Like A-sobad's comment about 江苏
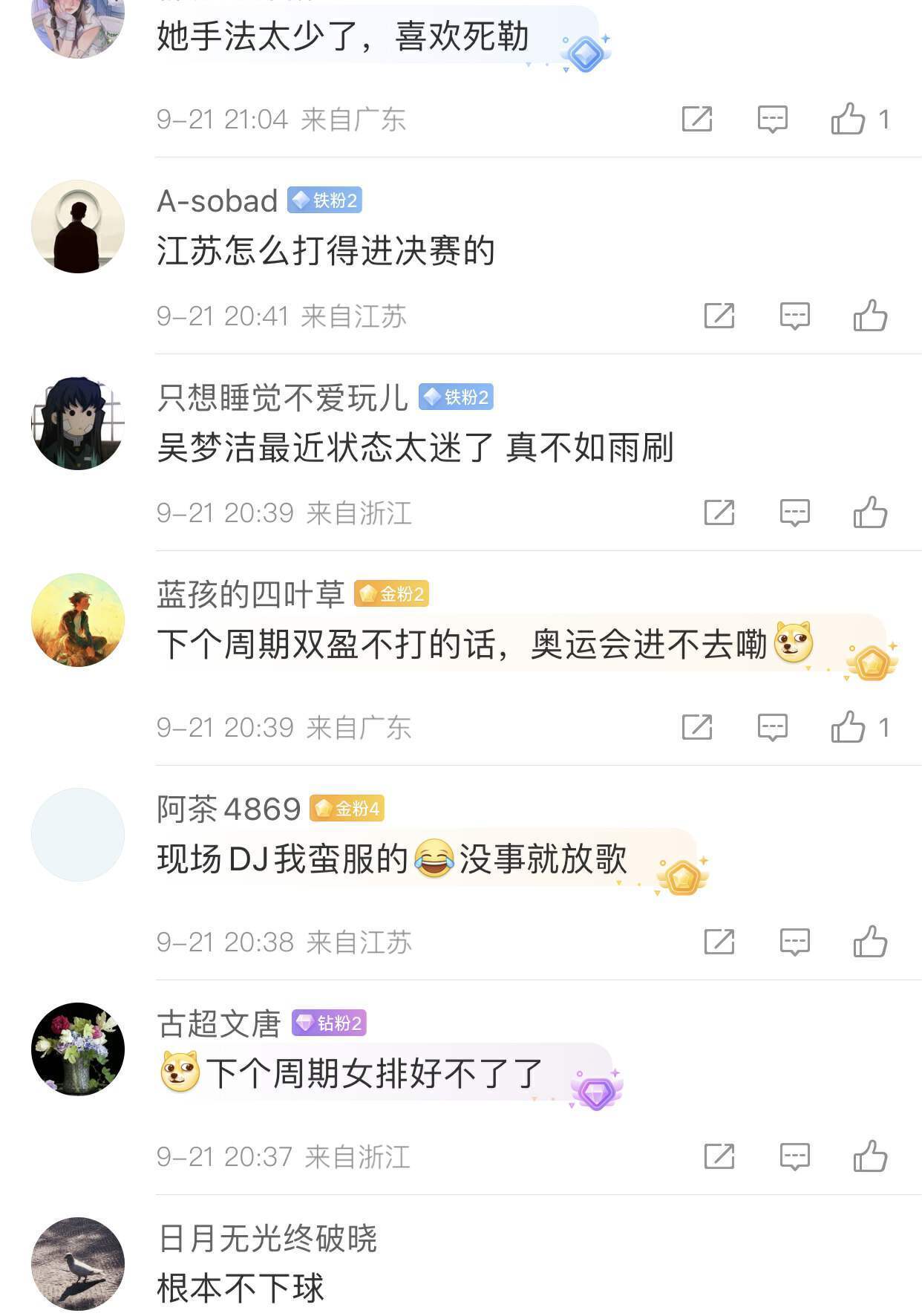 pyautogui.click(x=870, y=316)
